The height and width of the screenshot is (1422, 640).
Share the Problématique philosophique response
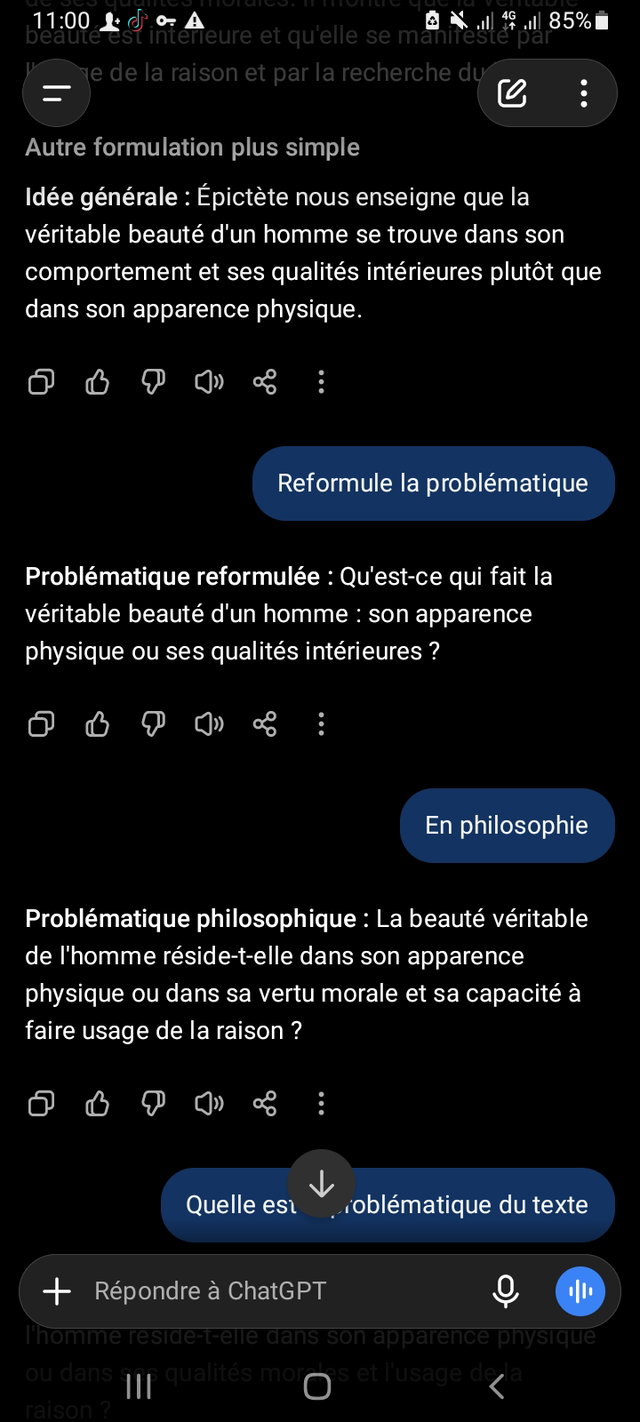[265, 1103]
